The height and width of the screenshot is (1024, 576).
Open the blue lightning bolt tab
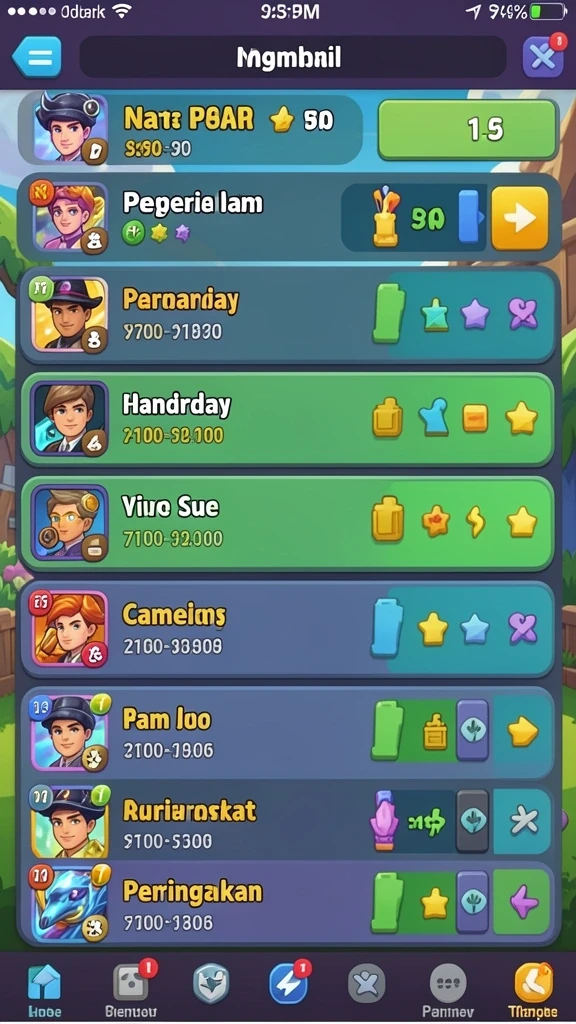pyautogui.click(x=288, y=983)
